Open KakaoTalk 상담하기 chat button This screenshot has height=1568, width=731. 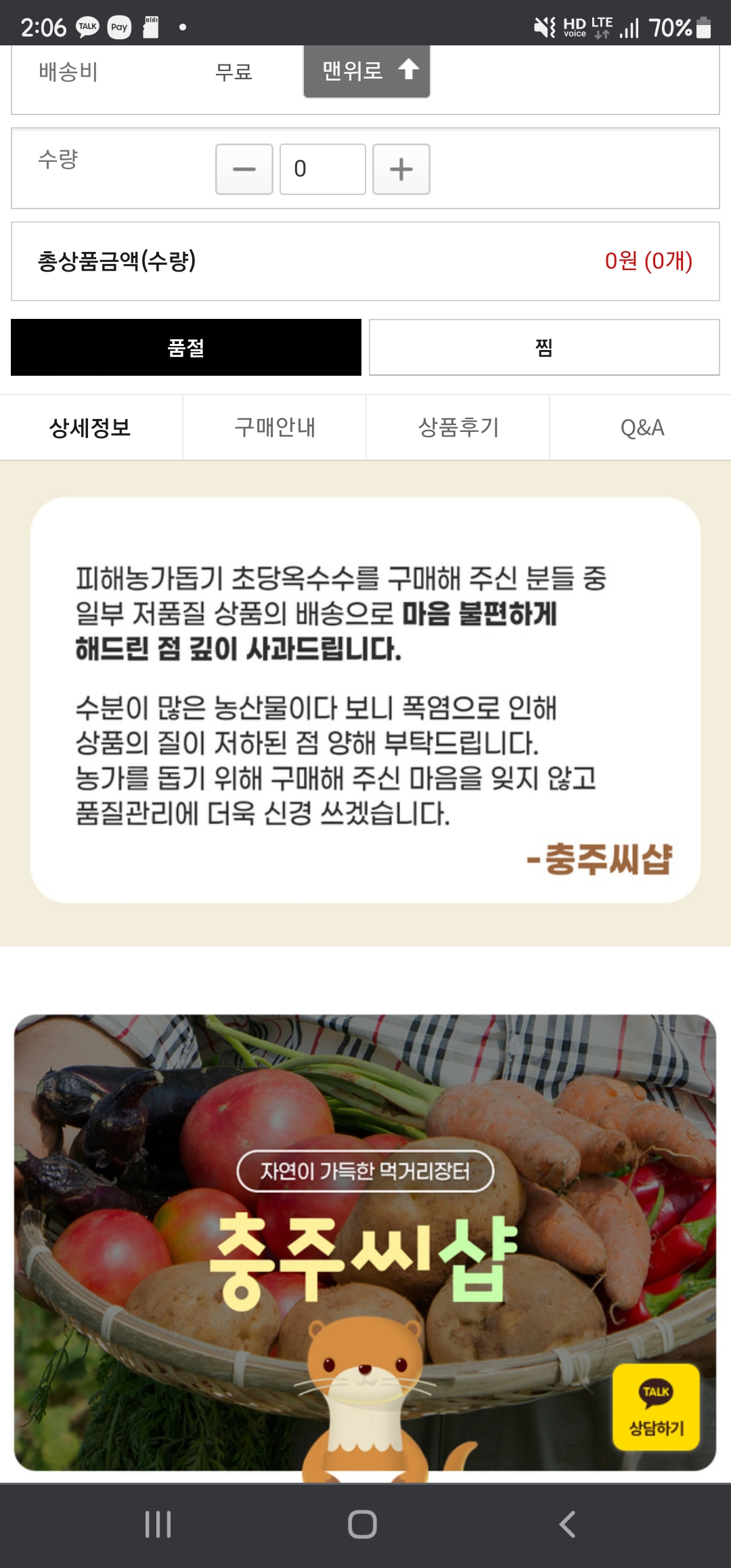click(x=656, y=1407)
